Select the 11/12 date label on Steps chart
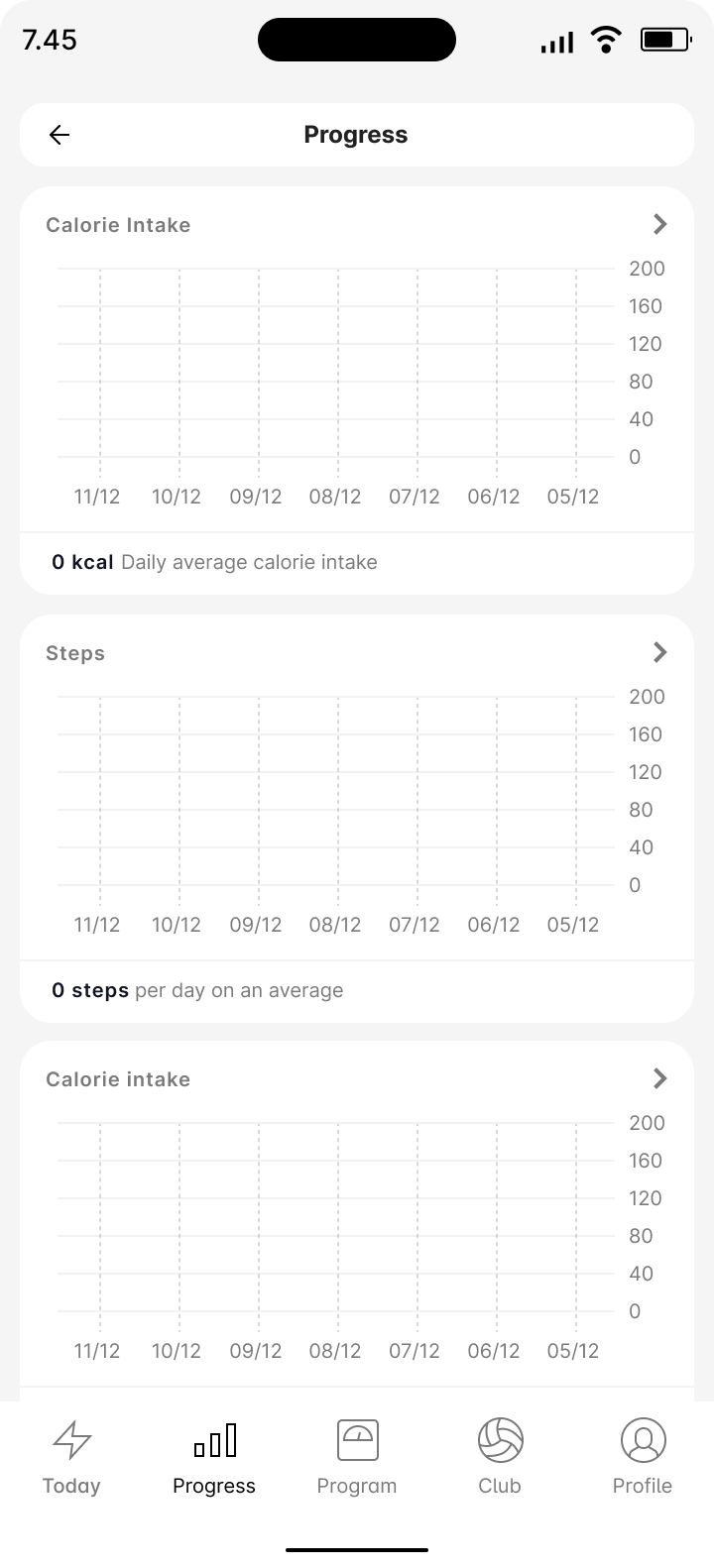Screen dimensions: 714x1568 click(x=96, y=924)
